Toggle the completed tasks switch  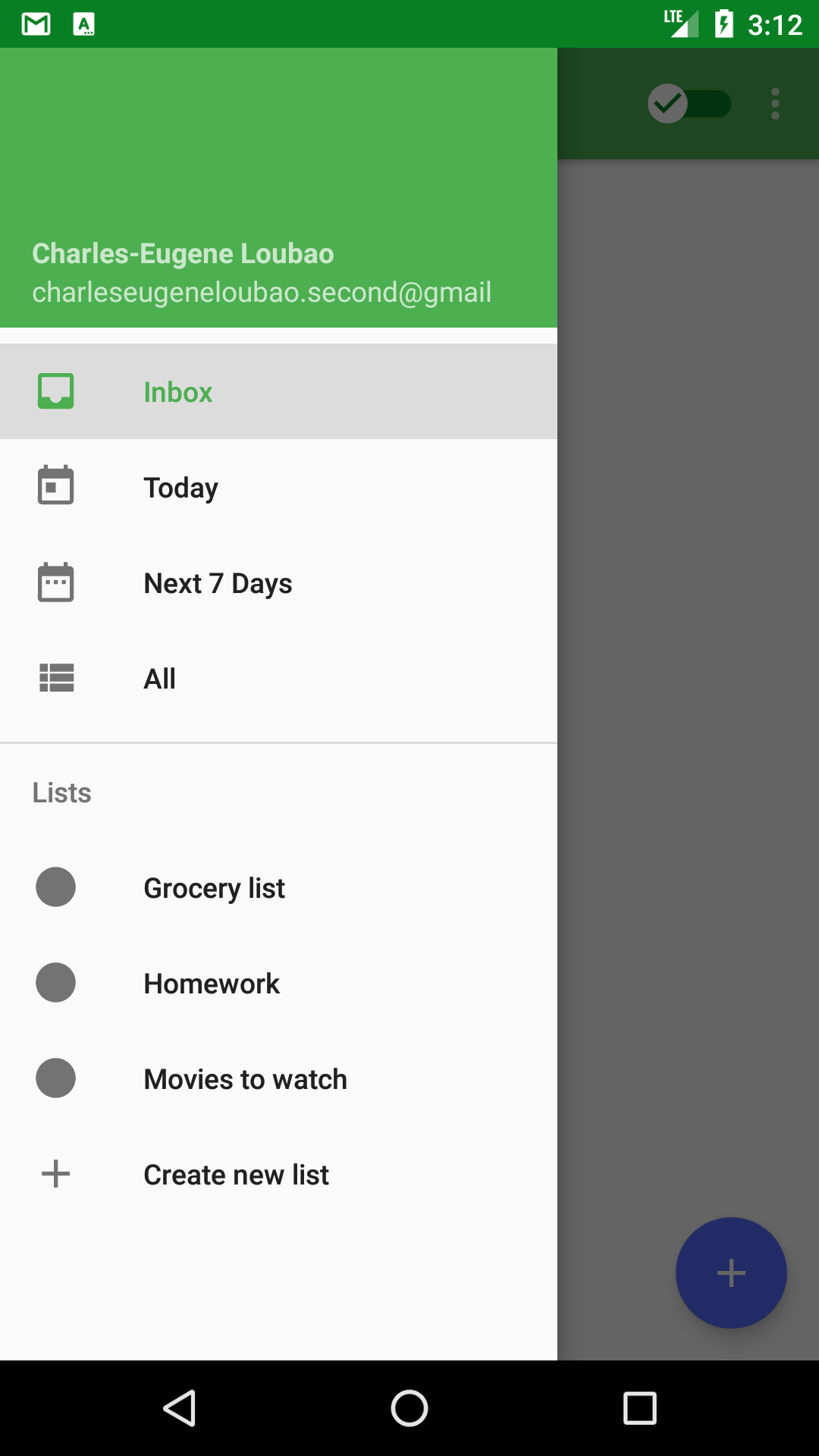point(689,104)
